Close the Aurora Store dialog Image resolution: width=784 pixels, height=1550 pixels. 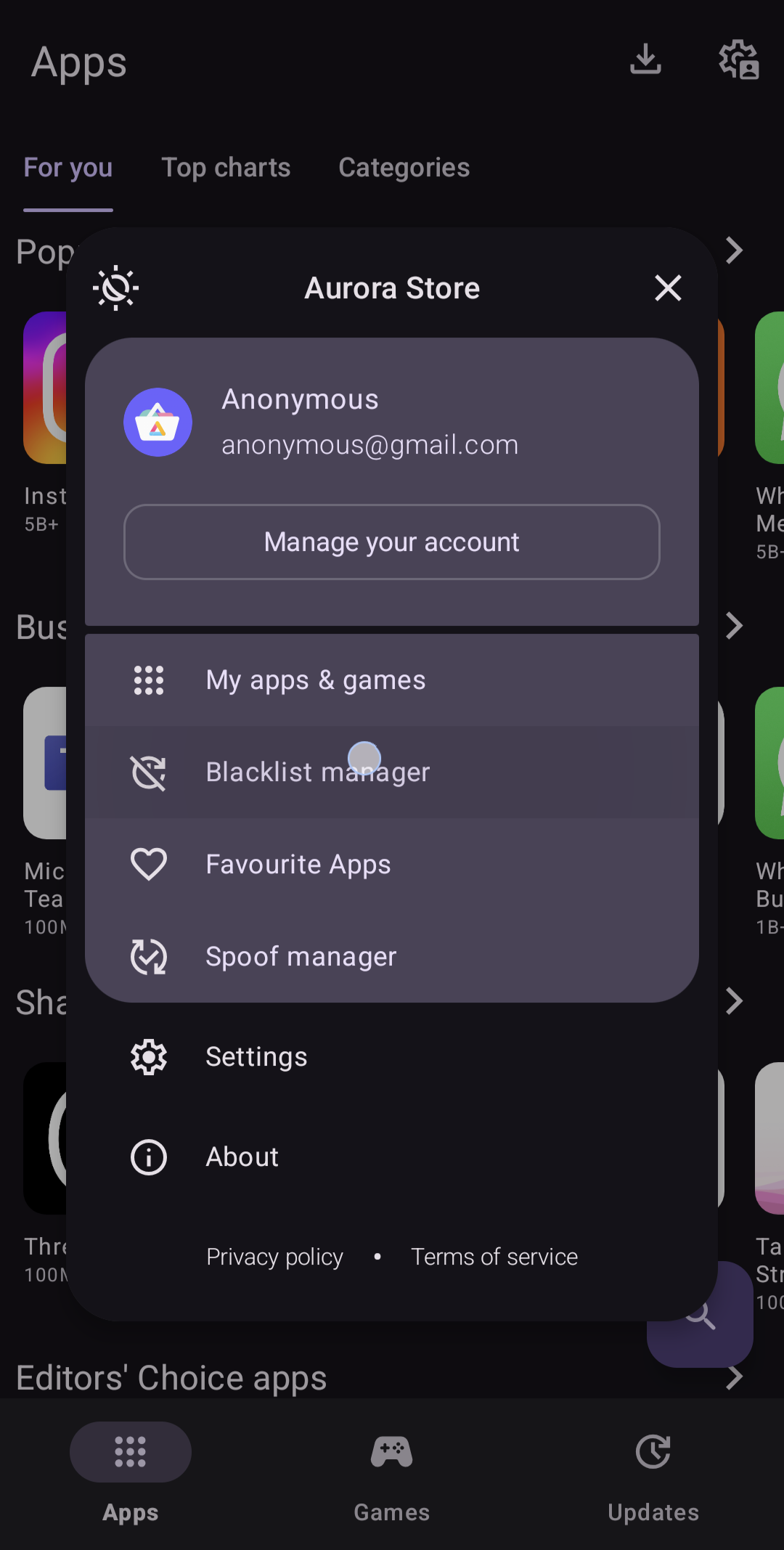[x=668, y=288]
